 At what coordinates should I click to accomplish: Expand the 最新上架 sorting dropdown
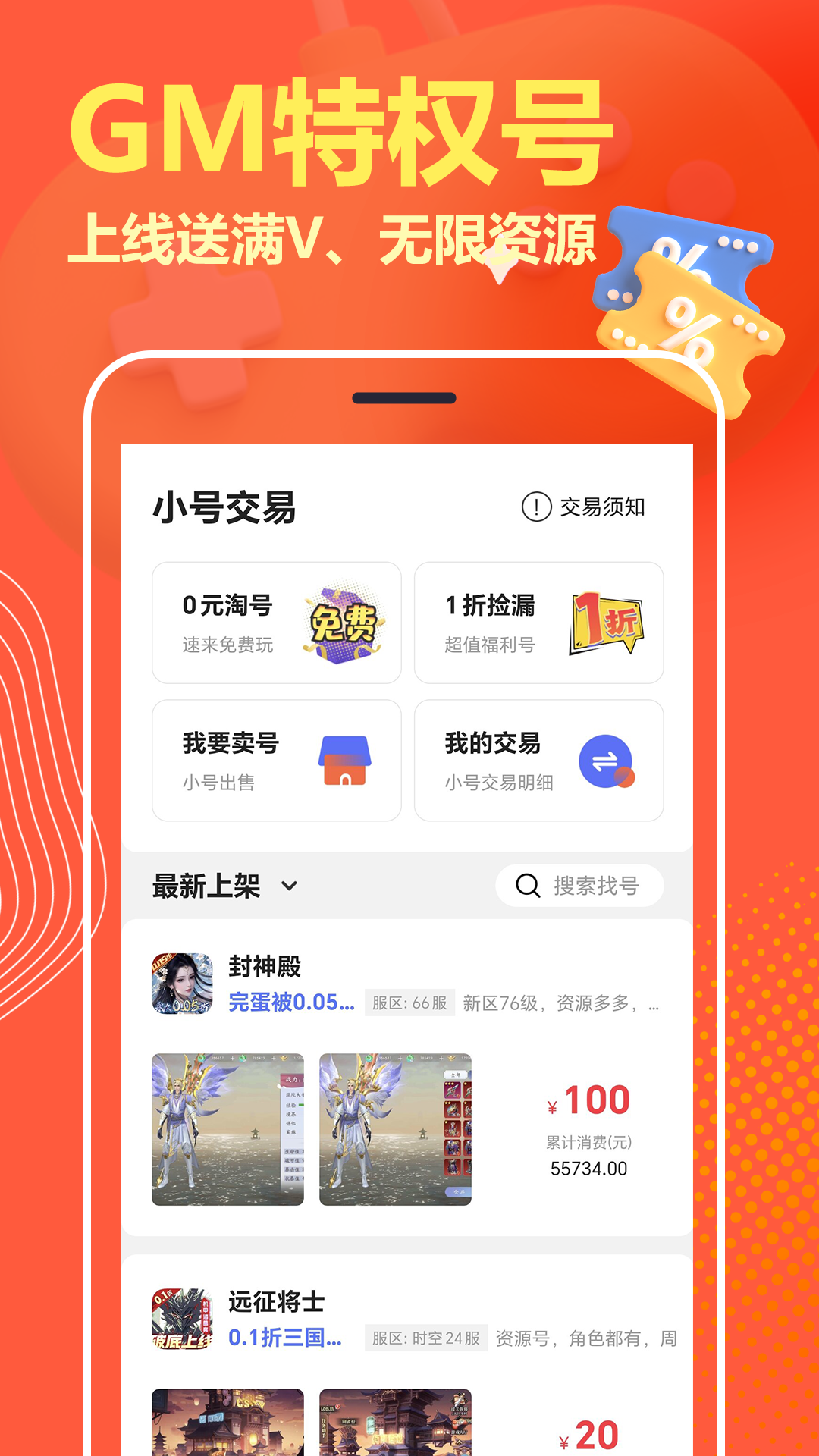pyautogui.click(x=288, y=886)
